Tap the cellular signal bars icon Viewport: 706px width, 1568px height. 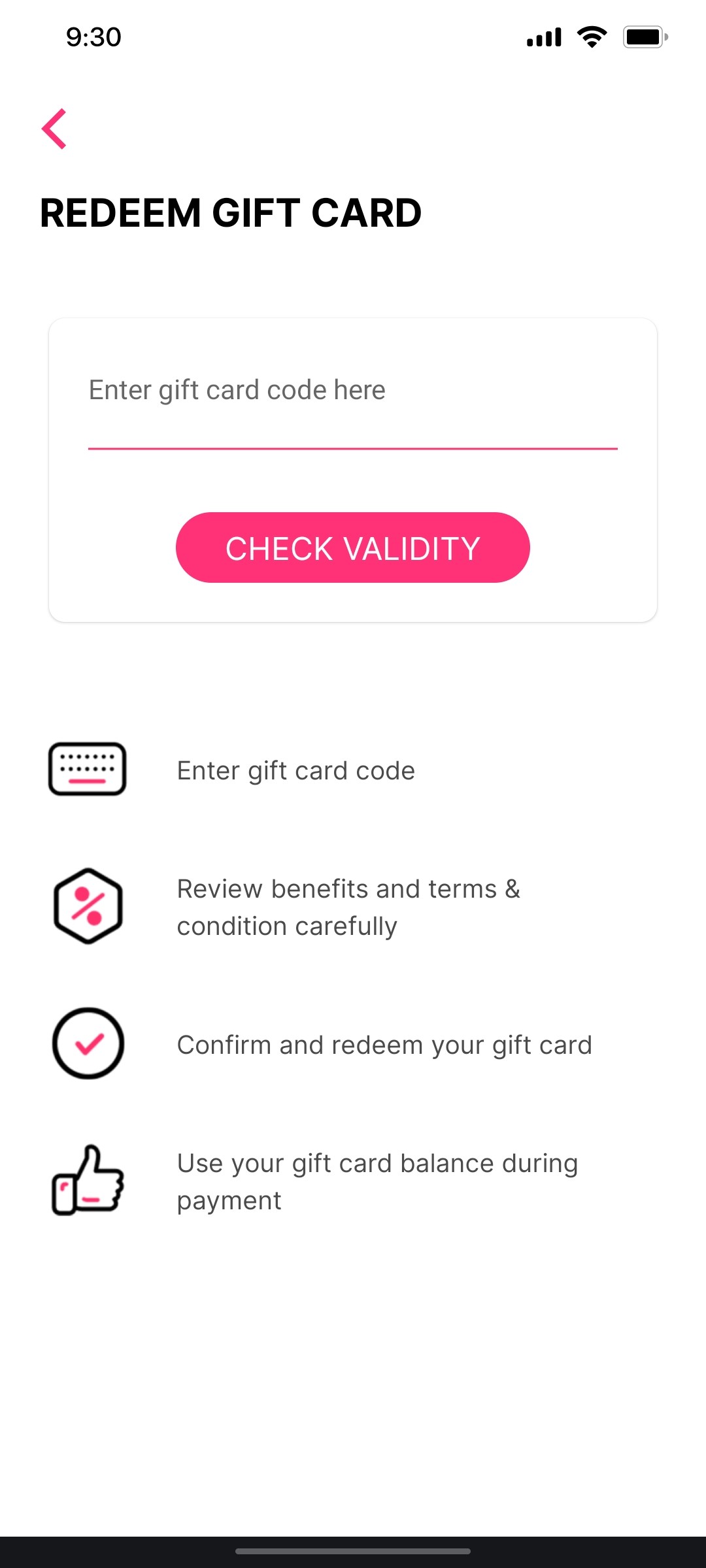[x=541, y=37]
